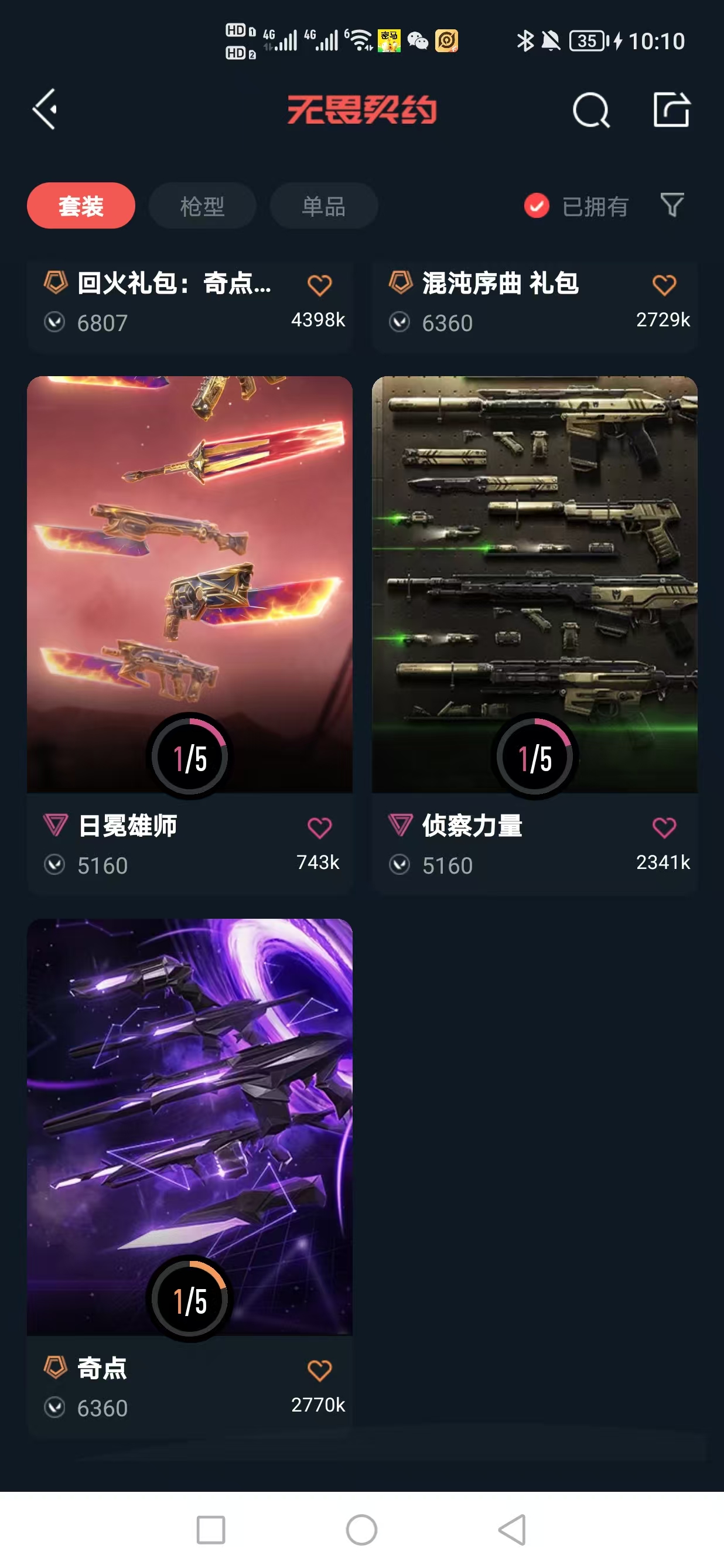Open the search icon in the header

coord(591,111)
